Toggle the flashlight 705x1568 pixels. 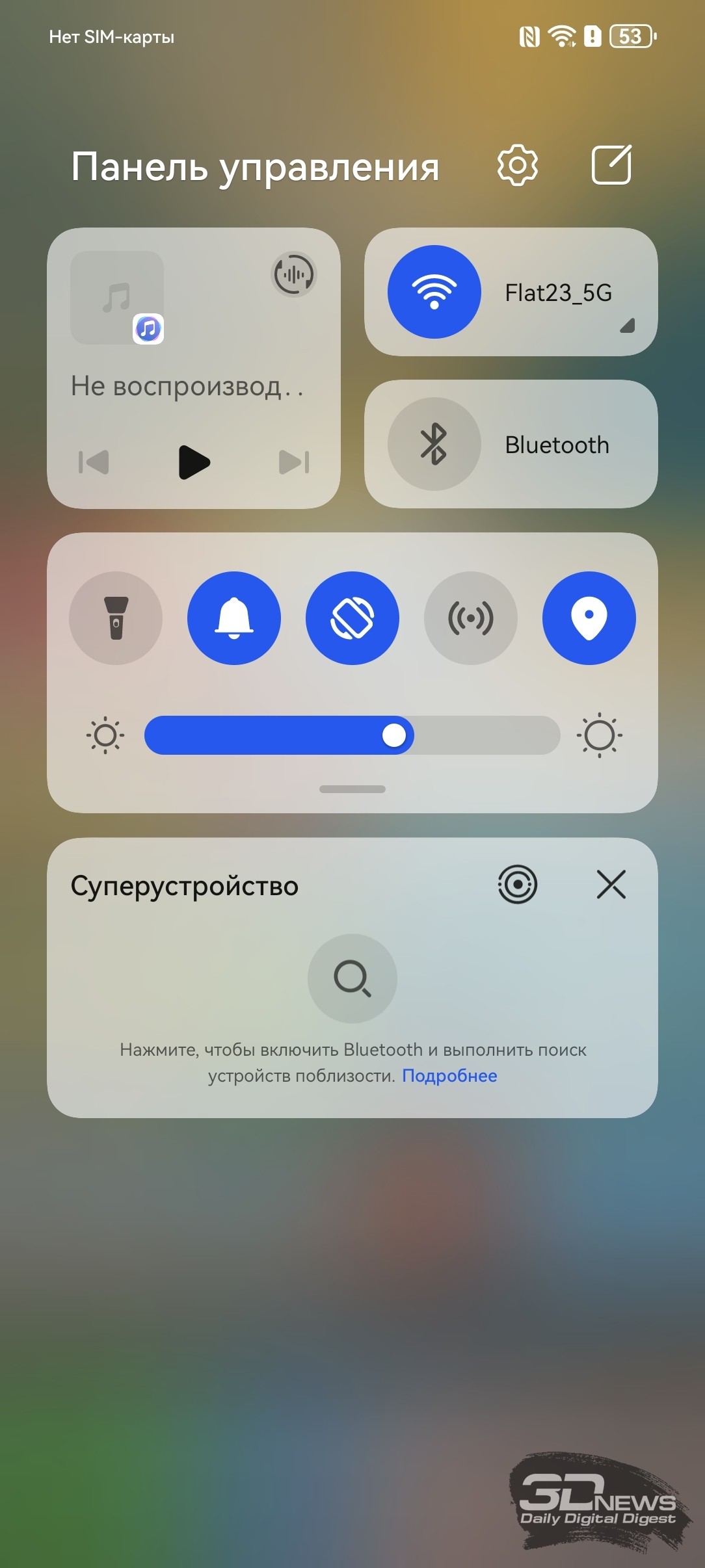(x=116, y=618)
